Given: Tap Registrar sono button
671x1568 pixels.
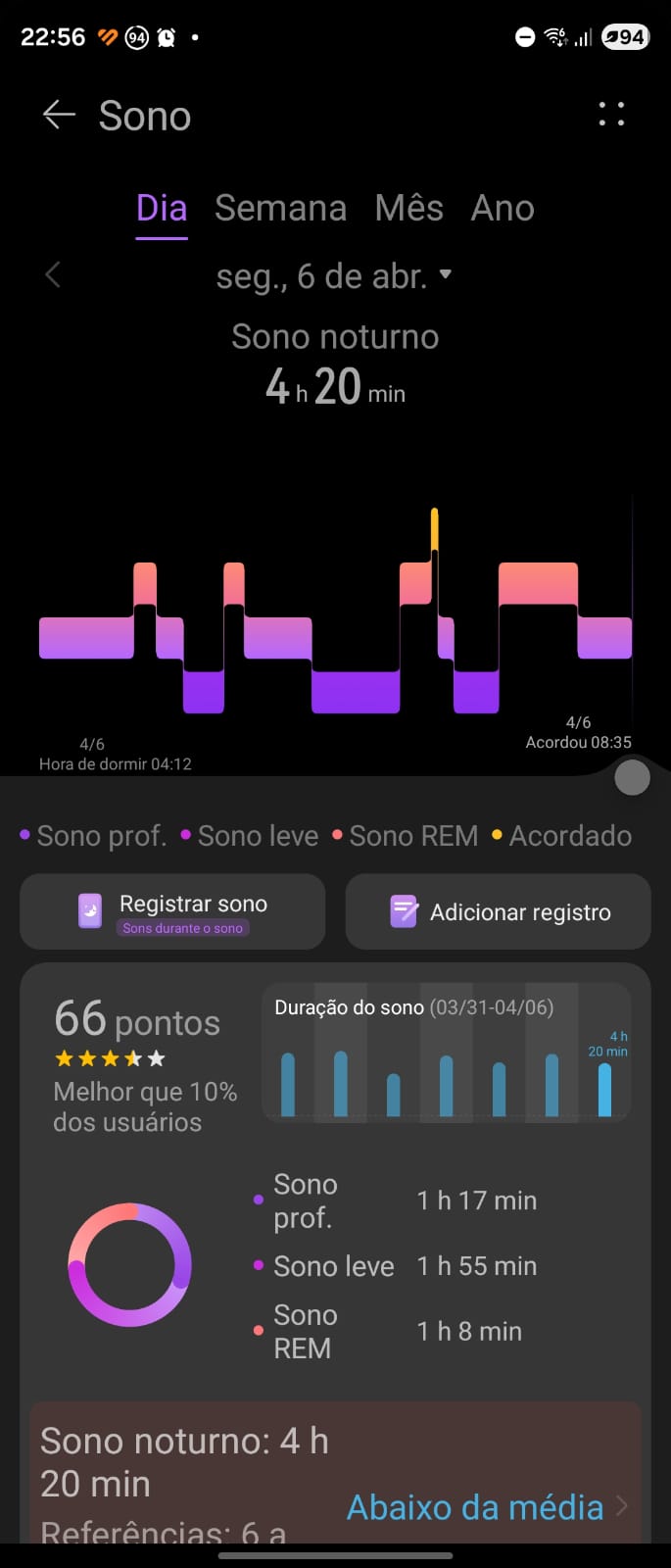Looking at the screenshot, I should [172, 912].
